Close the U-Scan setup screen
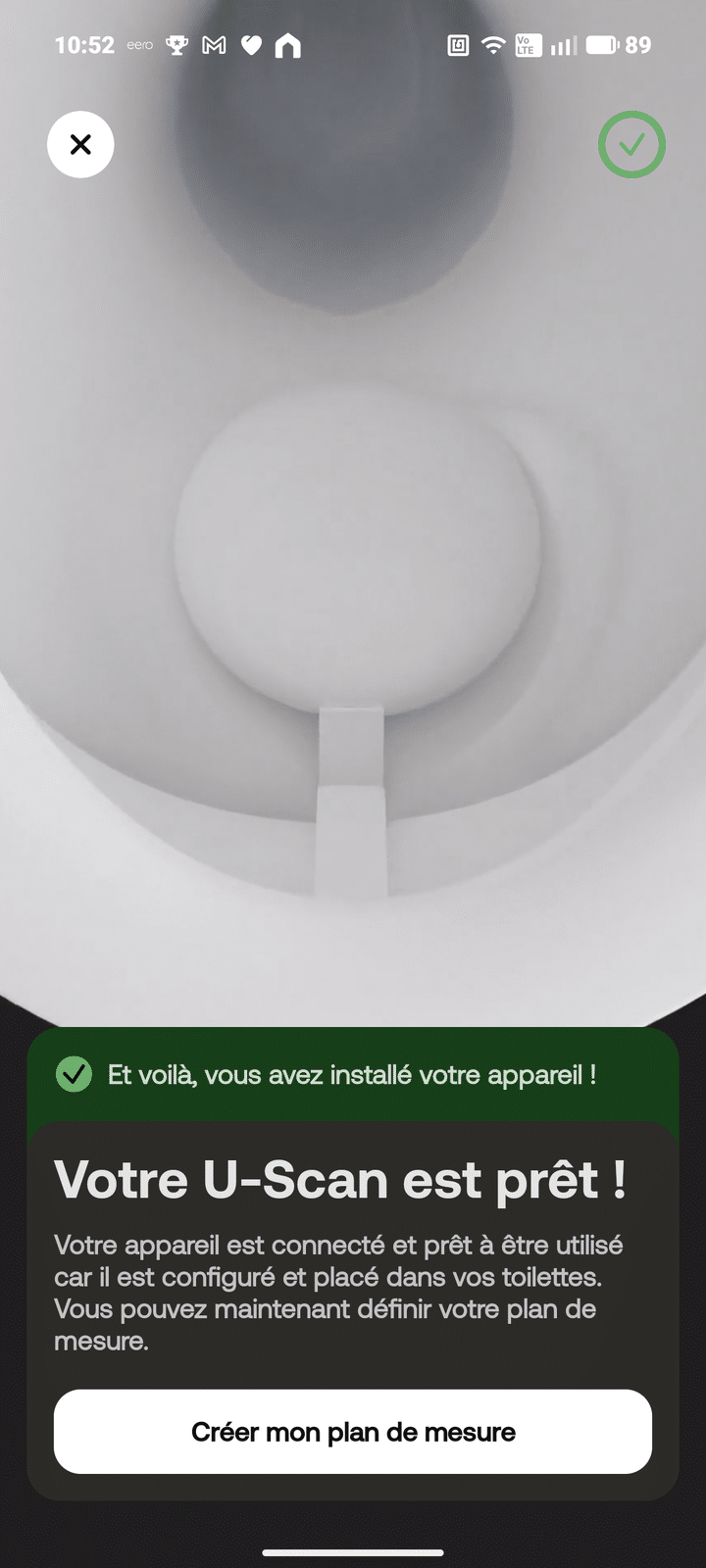The width and height of the screenshot is (706, 1568). point(80,145)
